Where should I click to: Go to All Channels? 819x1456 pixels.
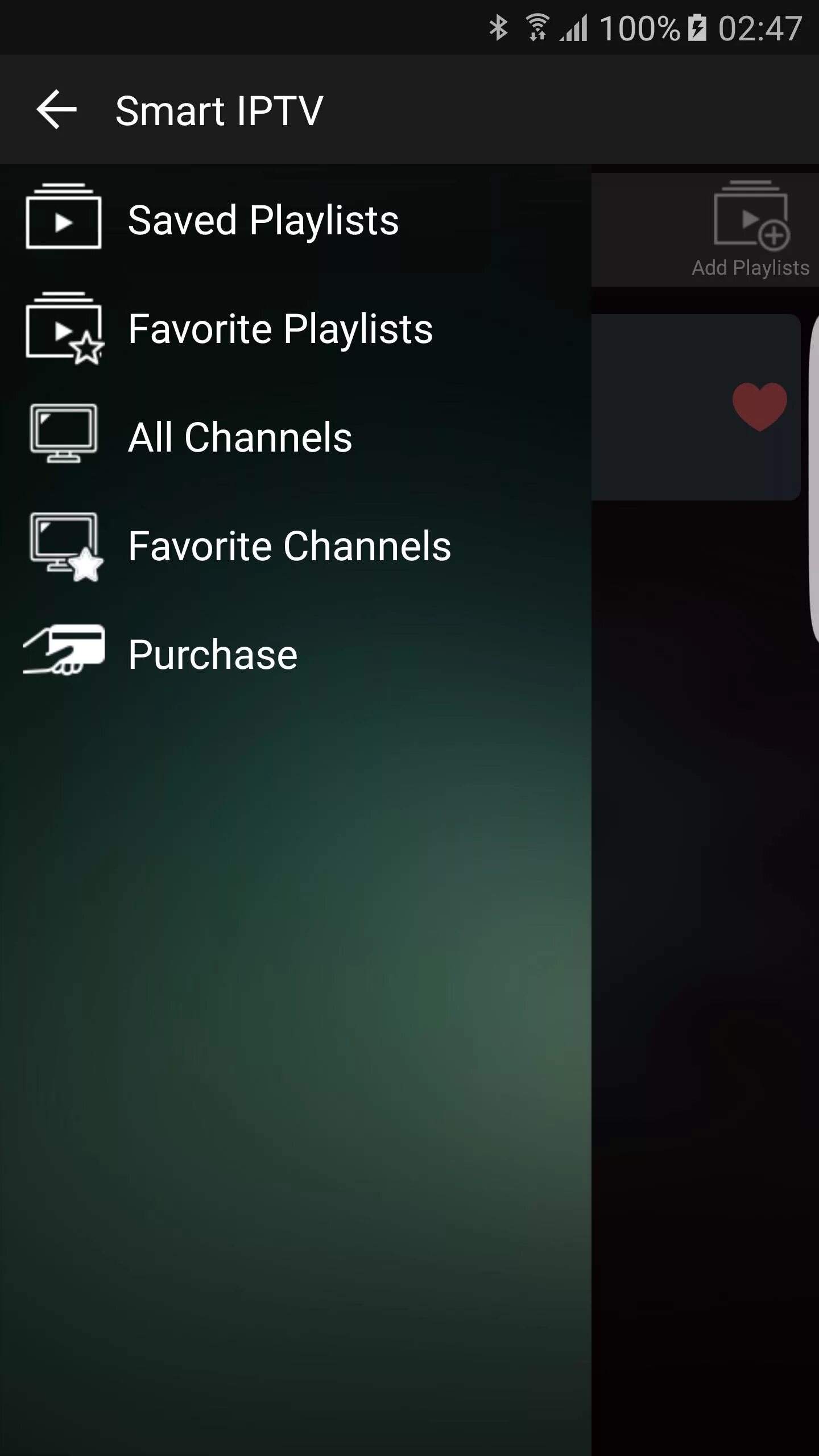coord(296,437)
